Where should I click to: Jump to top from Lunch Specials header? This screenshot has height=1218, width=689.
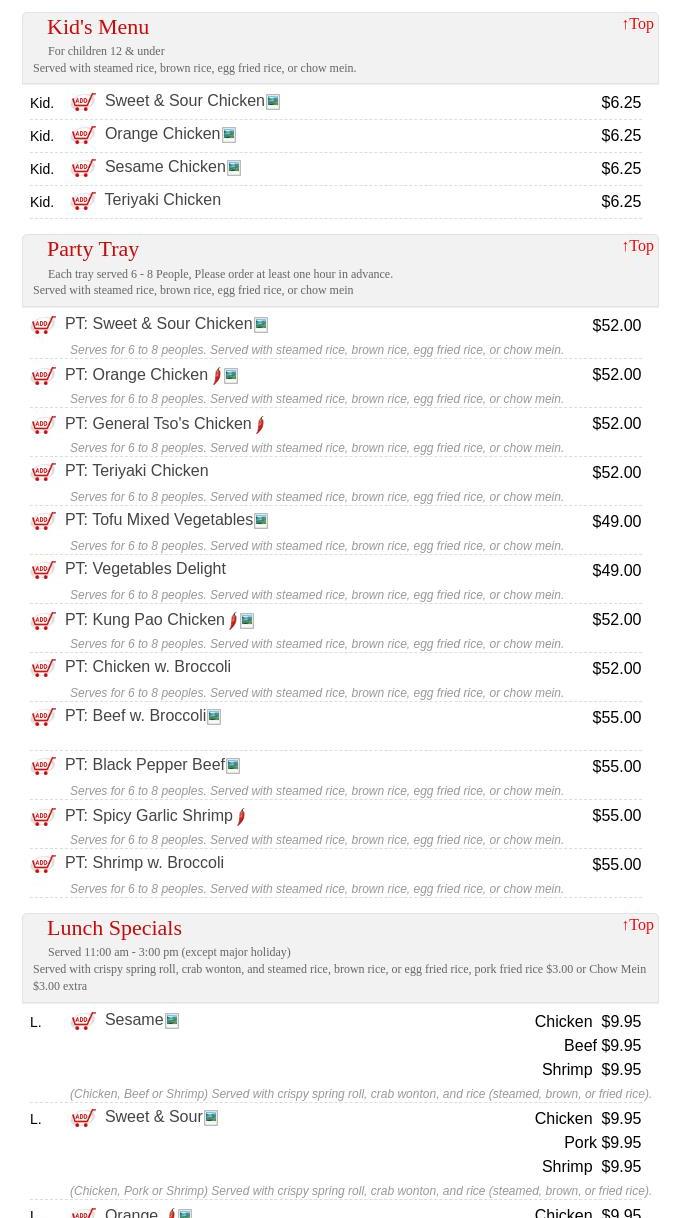coord(637,925)
